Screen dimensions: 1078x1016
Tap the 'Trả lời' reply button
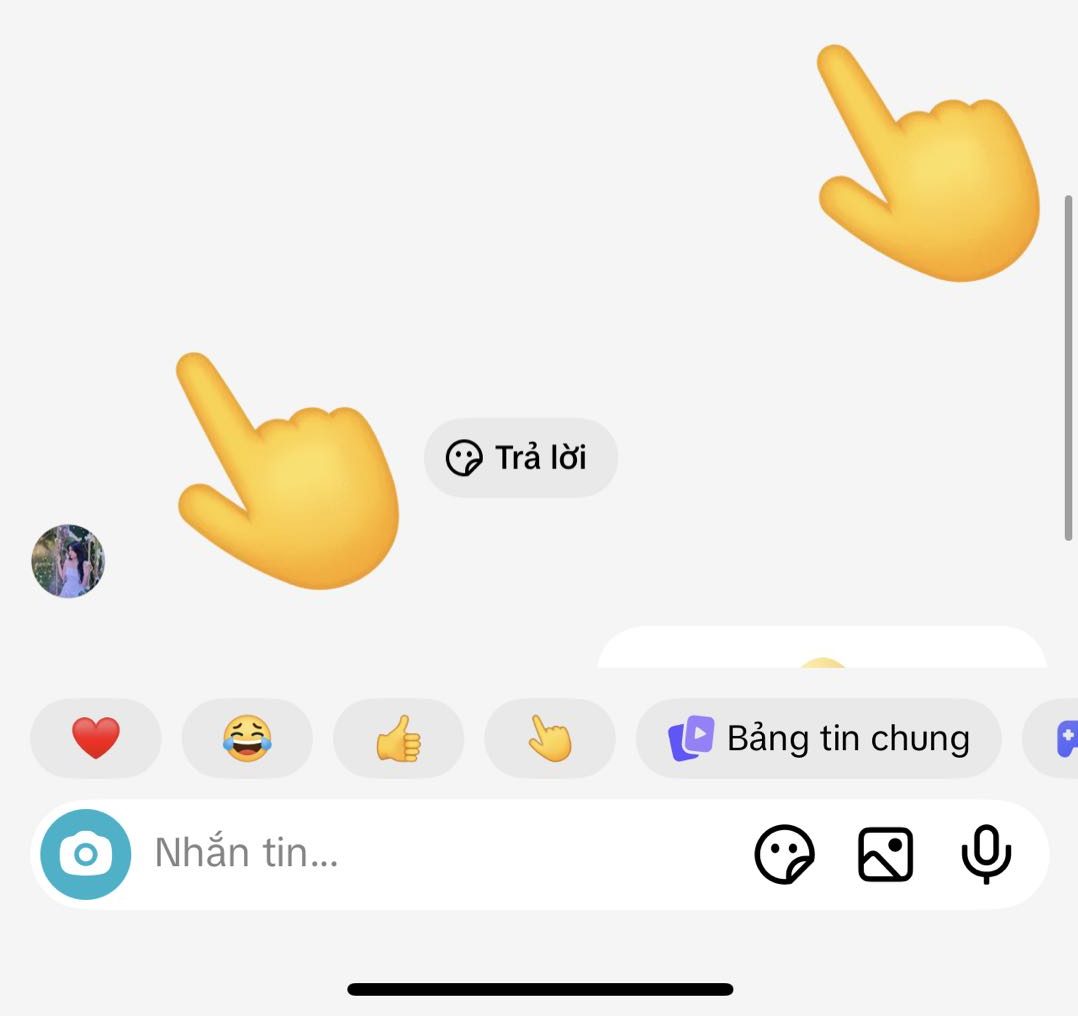[x=520, y=458]
